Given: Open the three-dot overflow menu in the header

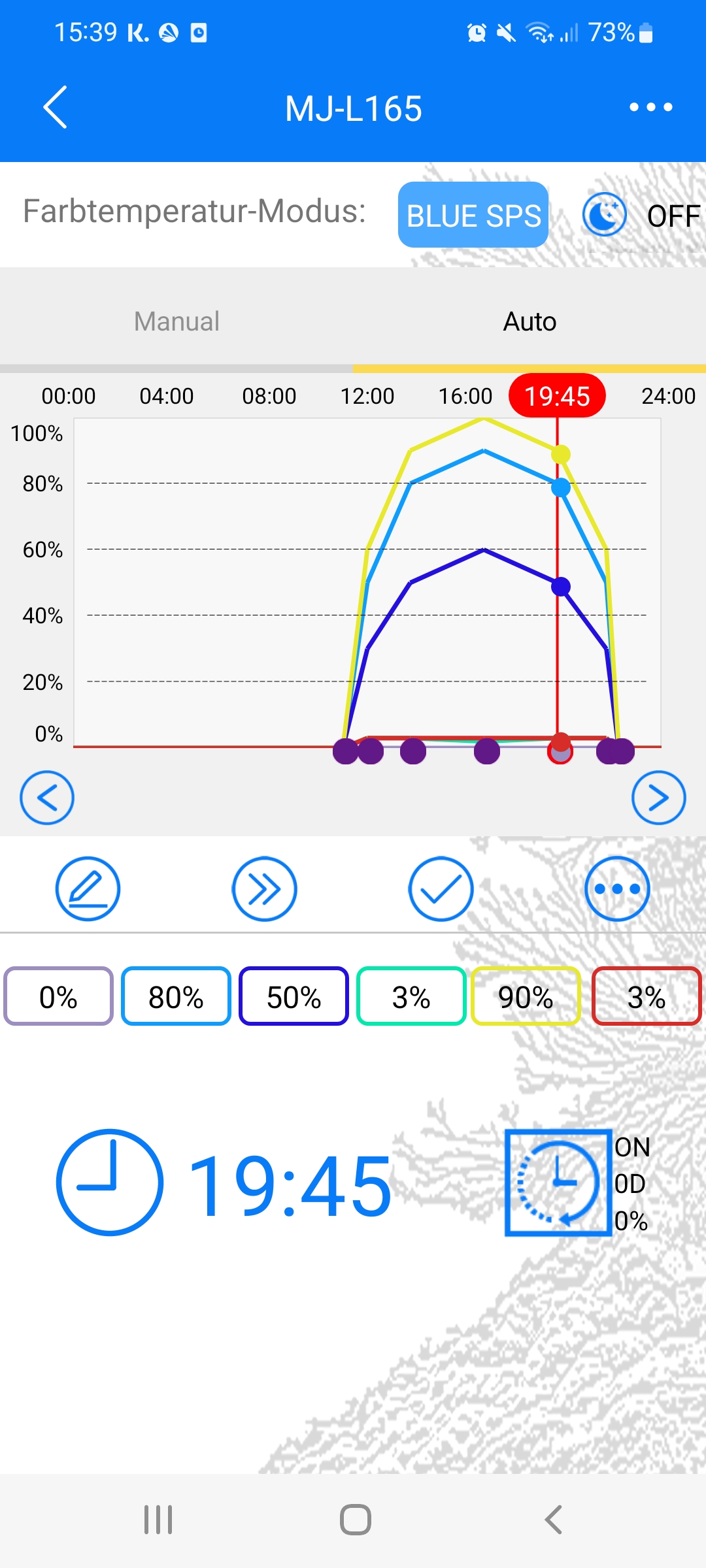Looking at the screenshot, I should click(650, 107).
